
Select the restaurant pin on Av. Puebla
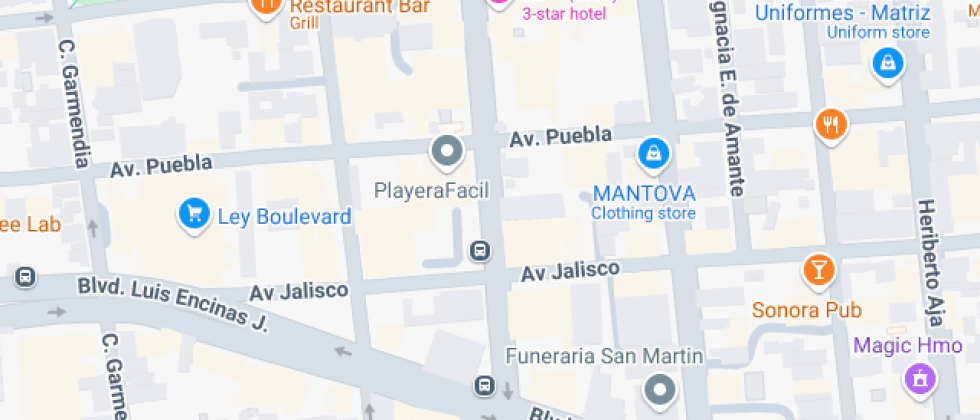(832, 125)
